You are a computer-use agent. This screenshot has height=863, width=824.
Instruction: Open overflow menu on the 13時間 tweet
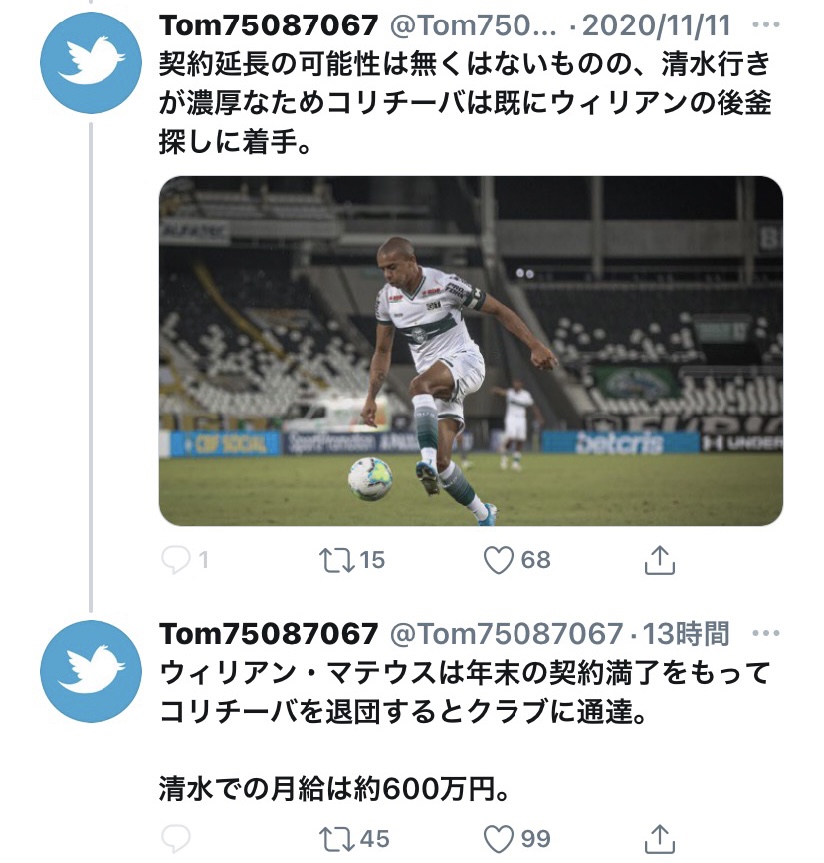pos(766,633)
